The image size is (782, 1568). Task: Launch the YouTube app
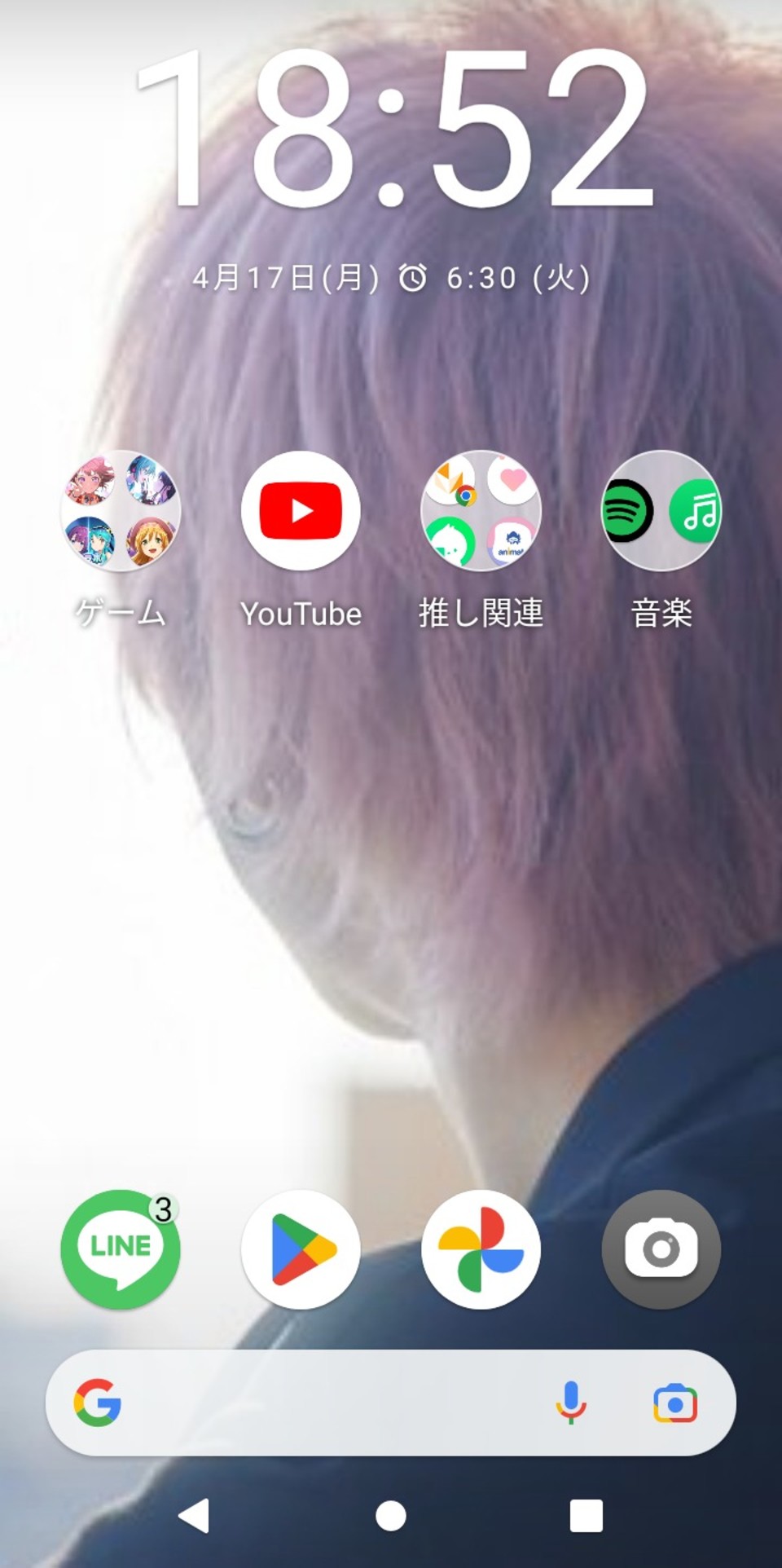tap(301, 511)
